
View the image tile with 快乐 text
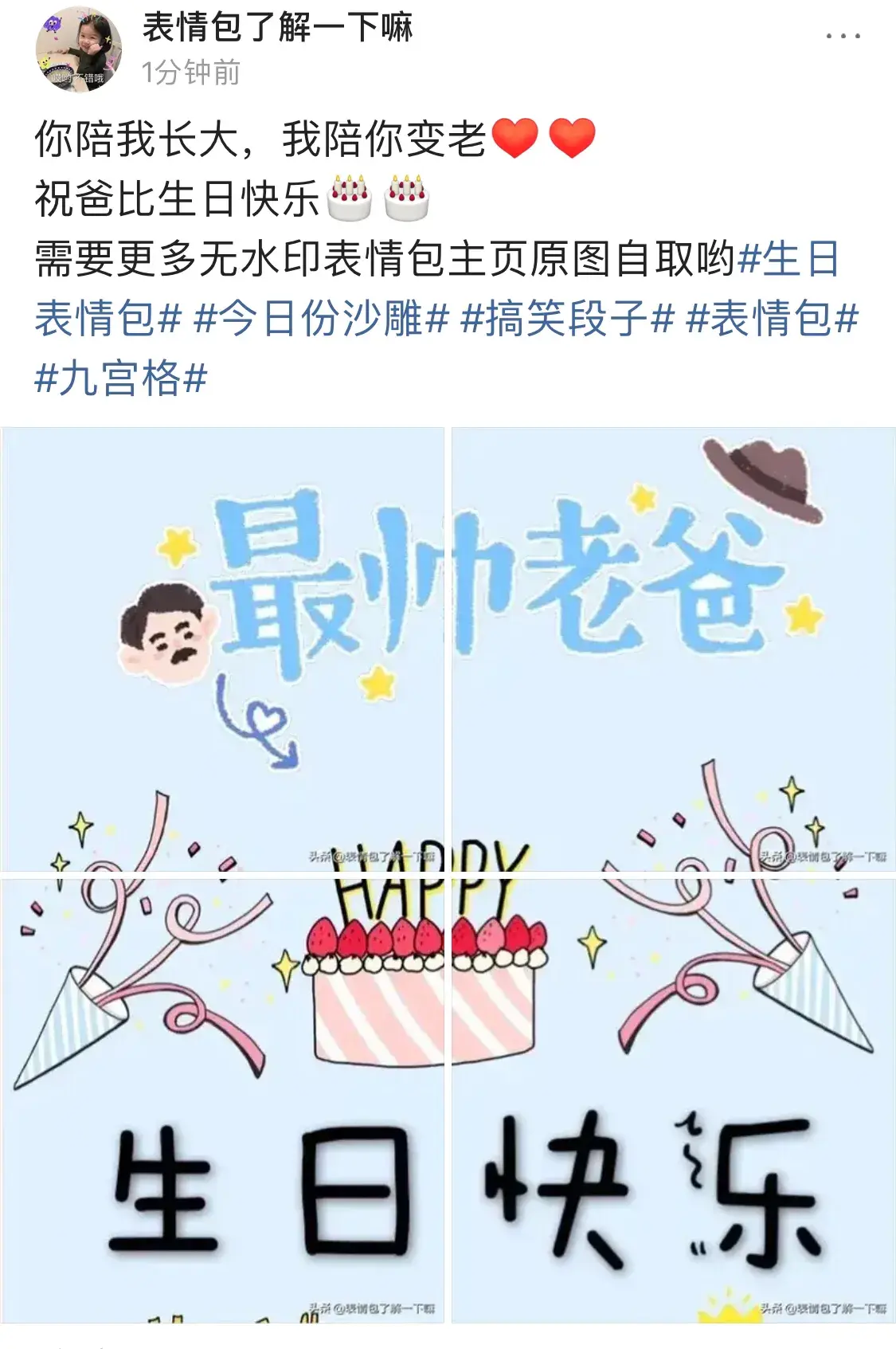[674, 1101]
